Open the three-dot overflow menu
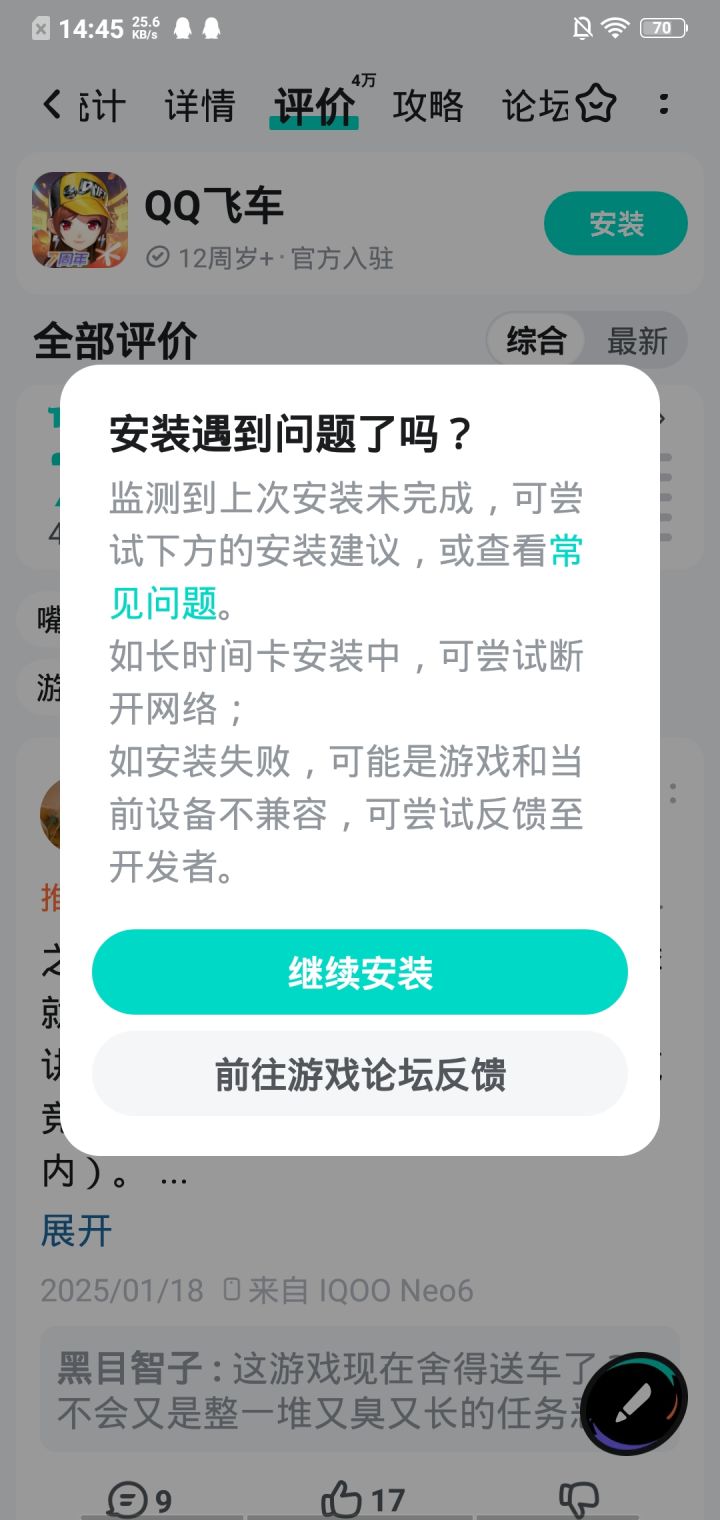 click(663, 104)
